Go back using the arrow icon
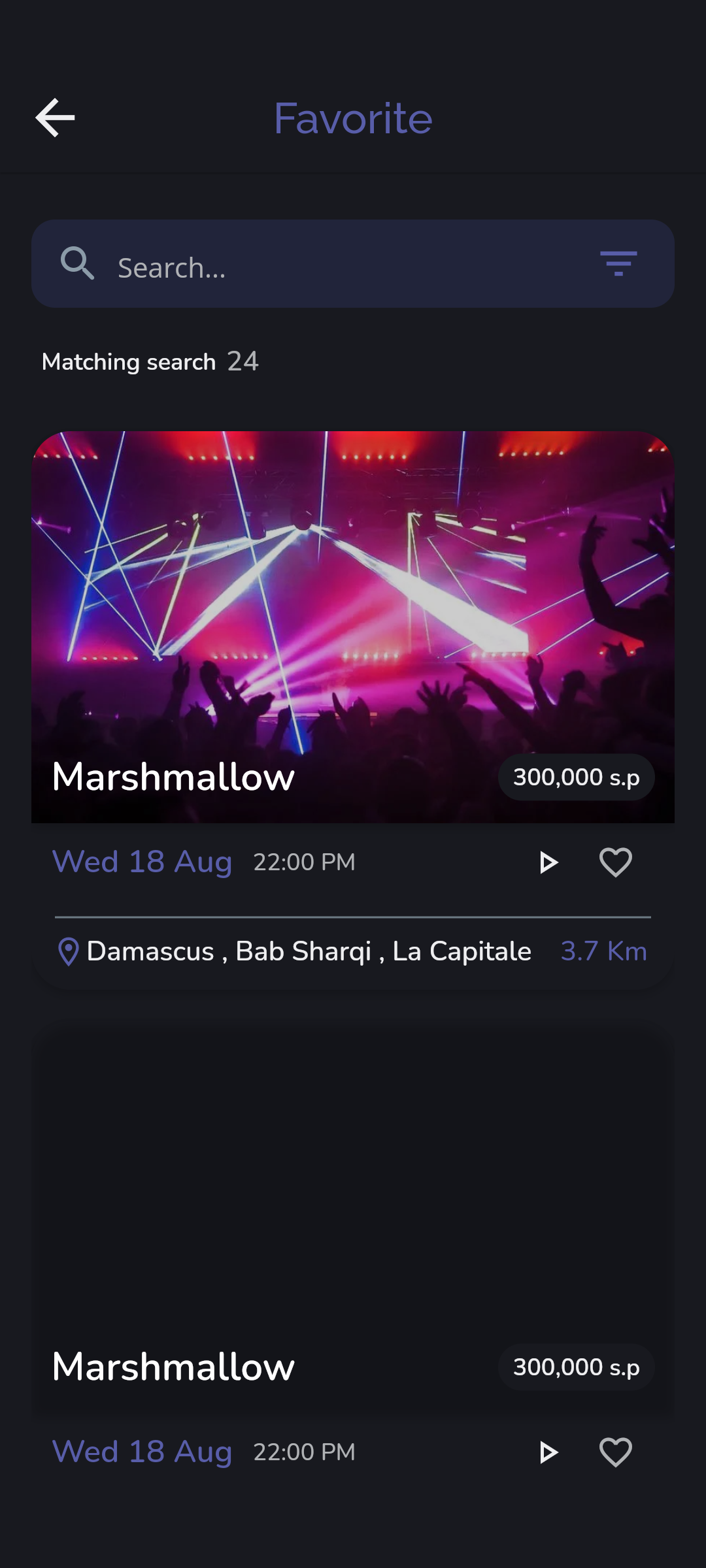The image size is (706, 1568). point(55,118)
